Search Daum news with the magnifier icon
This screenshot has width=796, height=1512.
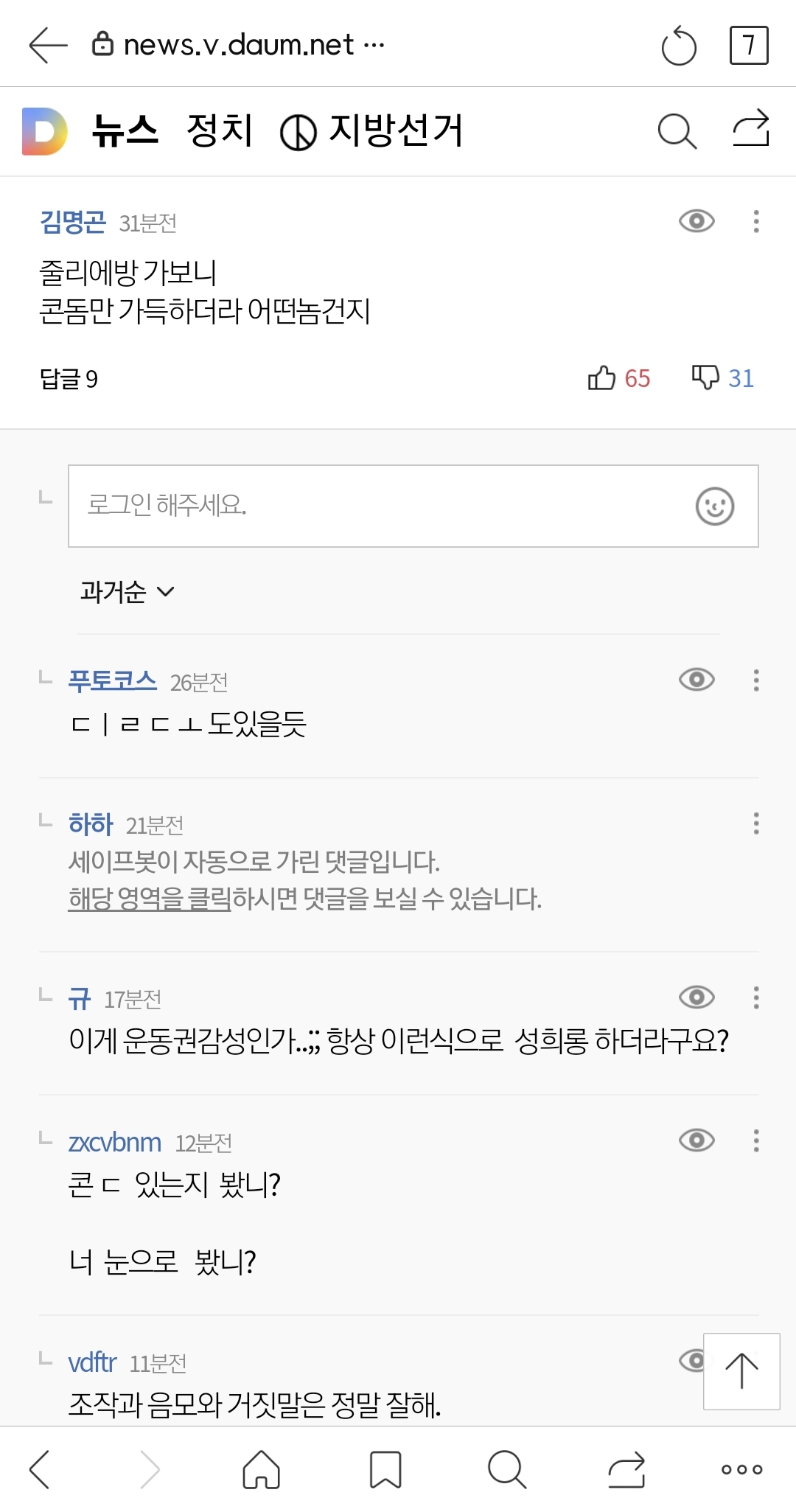(677, 131)
